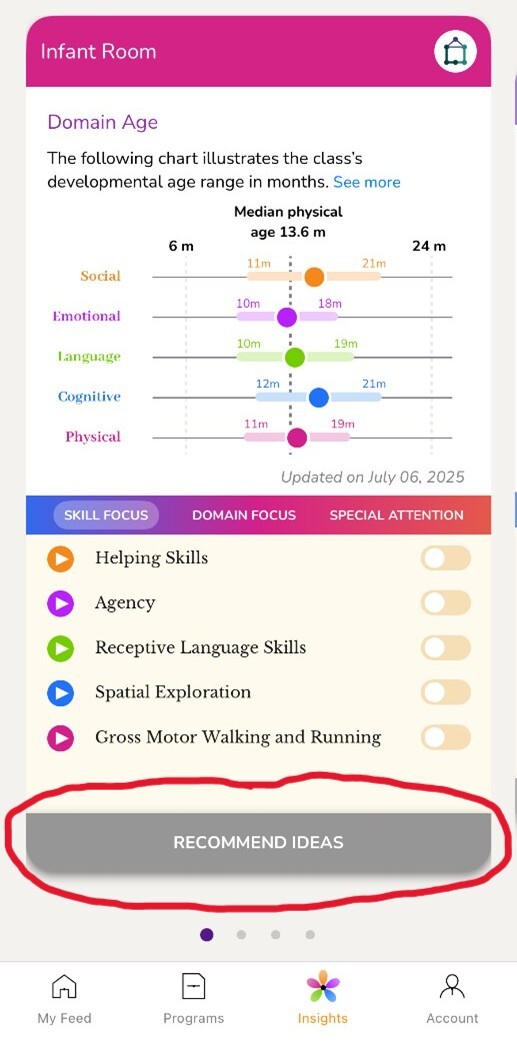517x1041 pixels.
Task: Switch to the Special Attention tab
Action: pyautogui.click(x=396, y=515)
